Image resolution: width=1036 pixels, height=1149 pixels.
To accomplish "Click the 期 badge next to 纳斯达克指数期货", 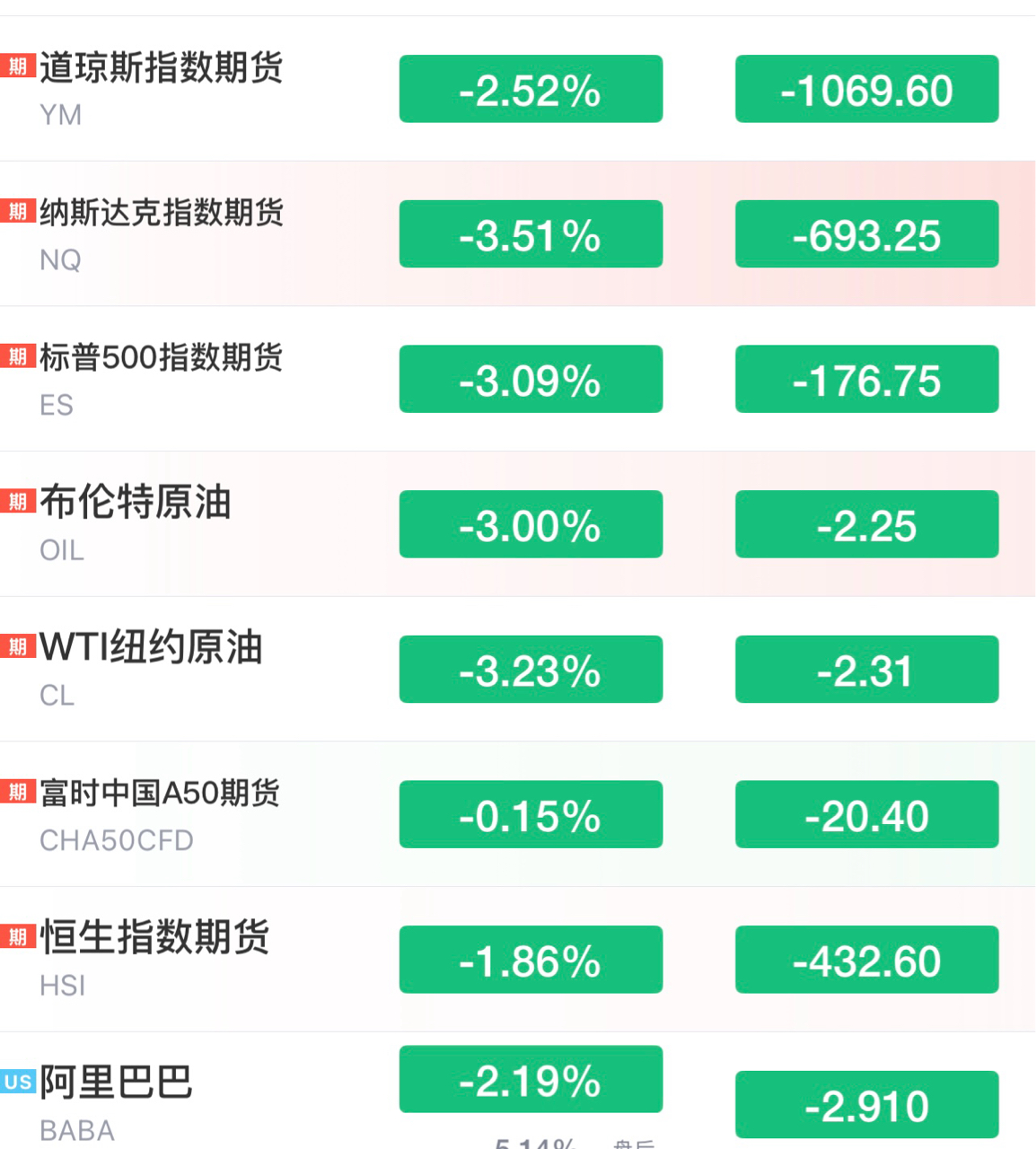I will 16,213.
